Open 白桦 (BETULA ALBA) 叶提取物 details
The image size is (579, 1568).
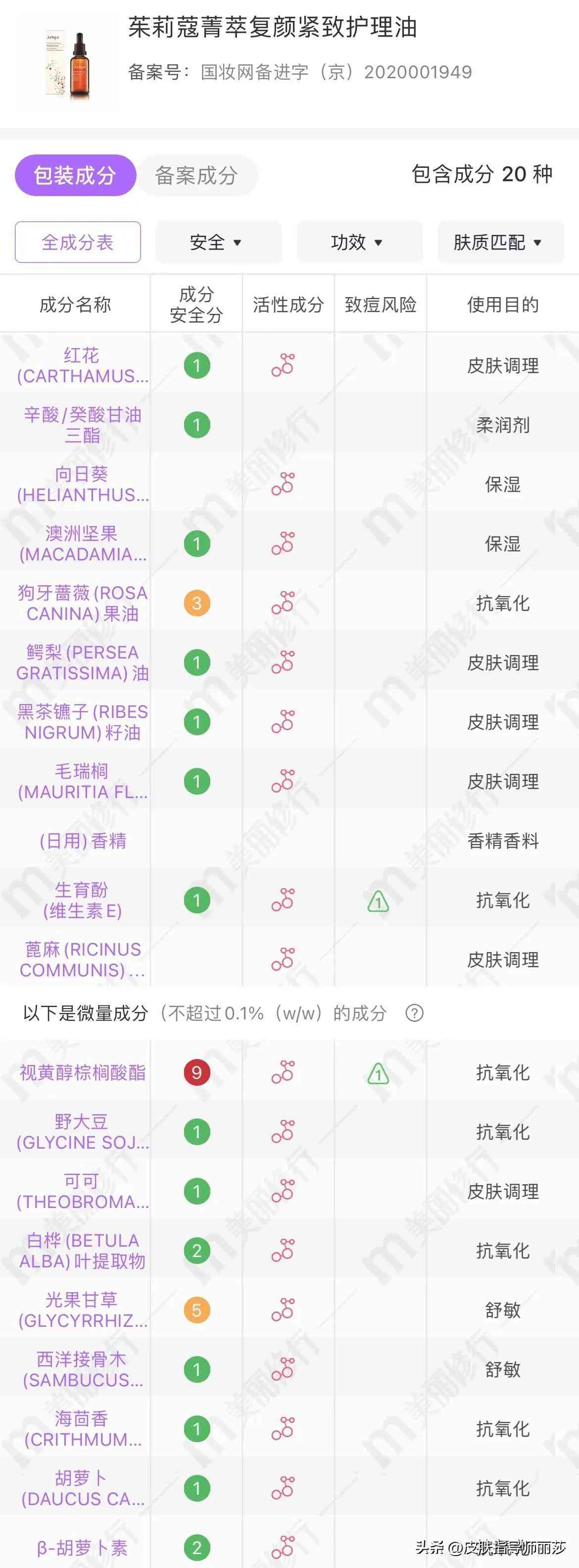(x=82, y=1251)
